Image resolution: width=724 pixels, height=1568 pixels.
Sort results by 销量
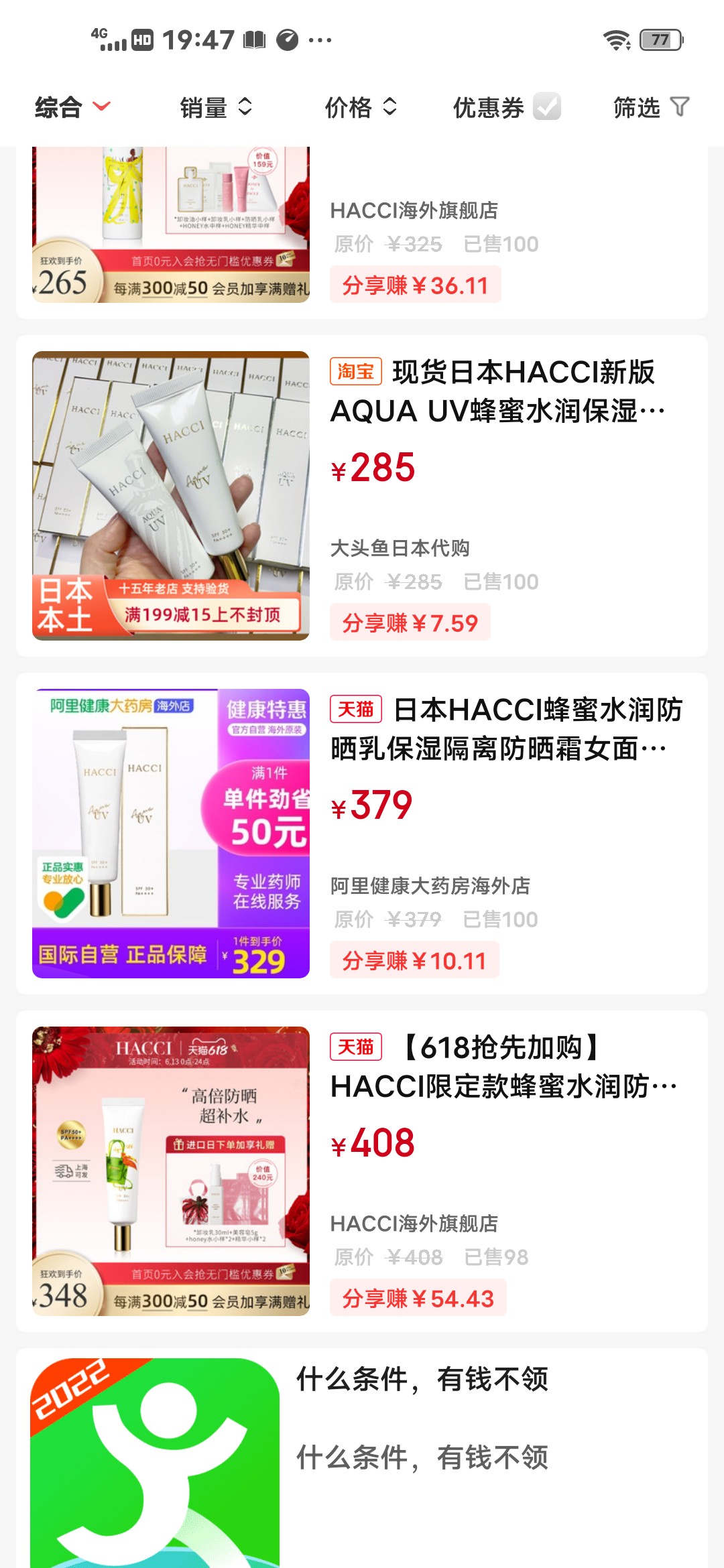tap(216, 107)
